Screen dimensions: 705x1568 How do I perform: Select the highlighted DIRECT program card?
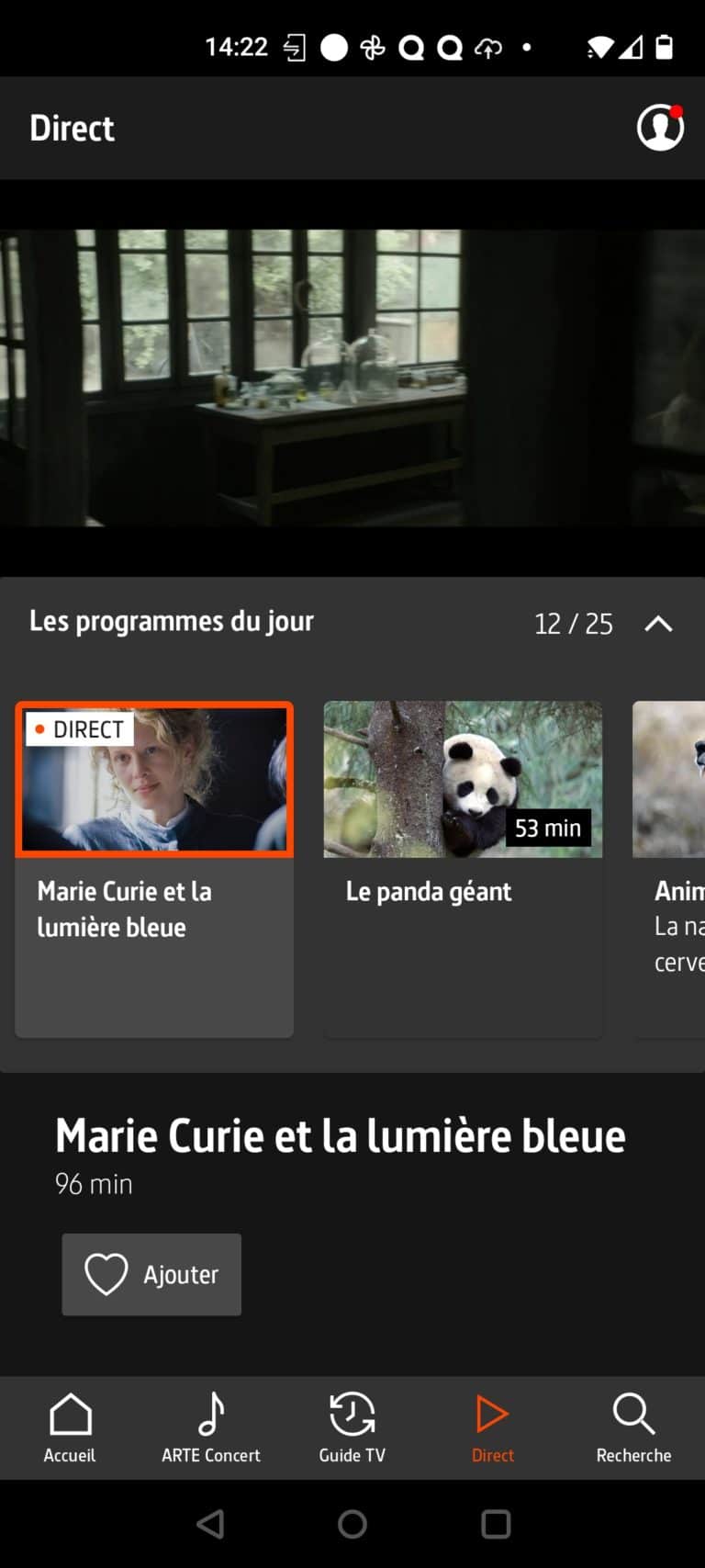(x=153, y=779)
